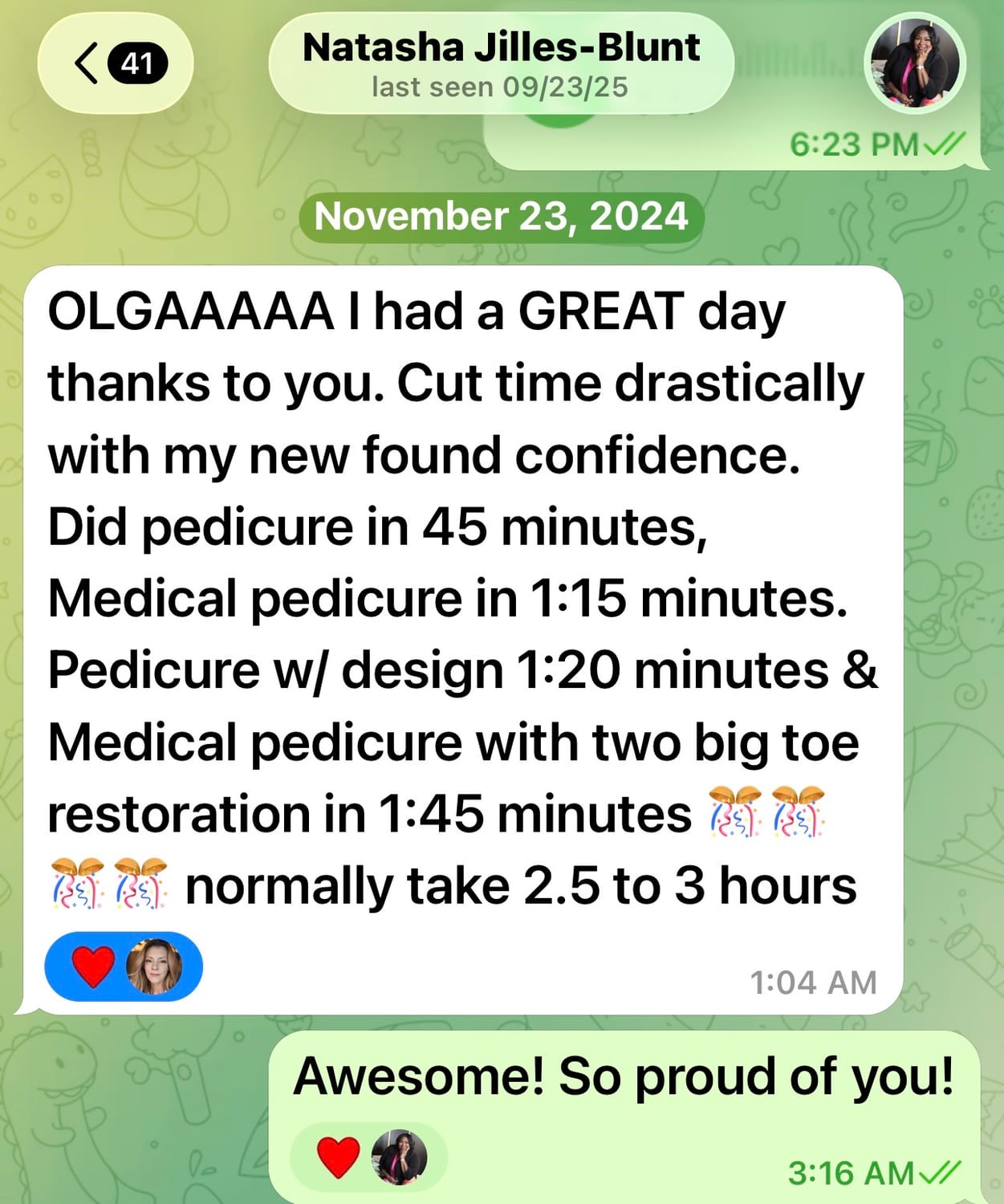Open Natasha's profile photo avatar
The height and width of the screenshot is (1204, 1004).
click(915, 63)
